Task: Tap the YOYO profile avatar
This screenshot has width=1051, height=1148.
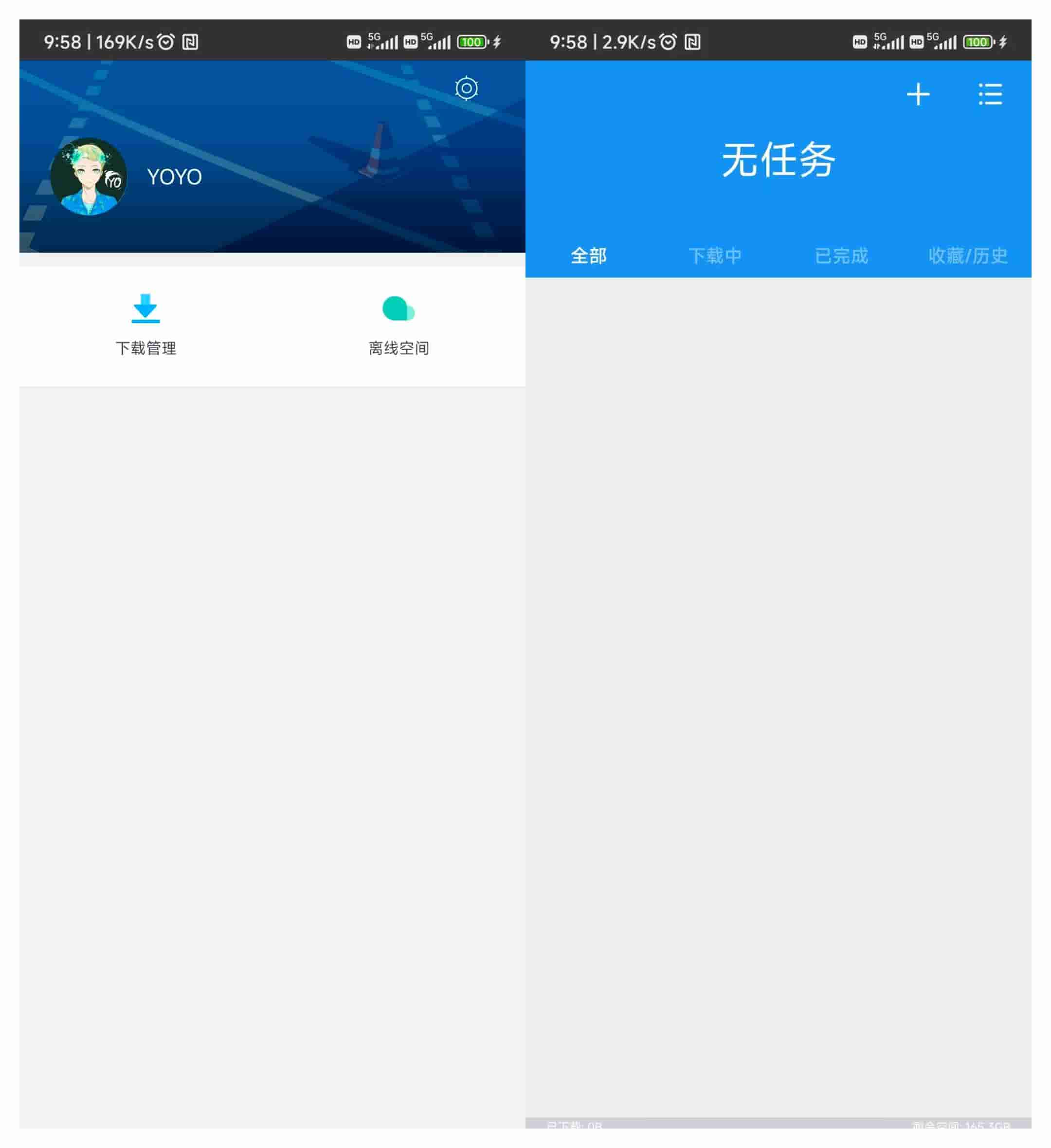Action: point(89,177)
